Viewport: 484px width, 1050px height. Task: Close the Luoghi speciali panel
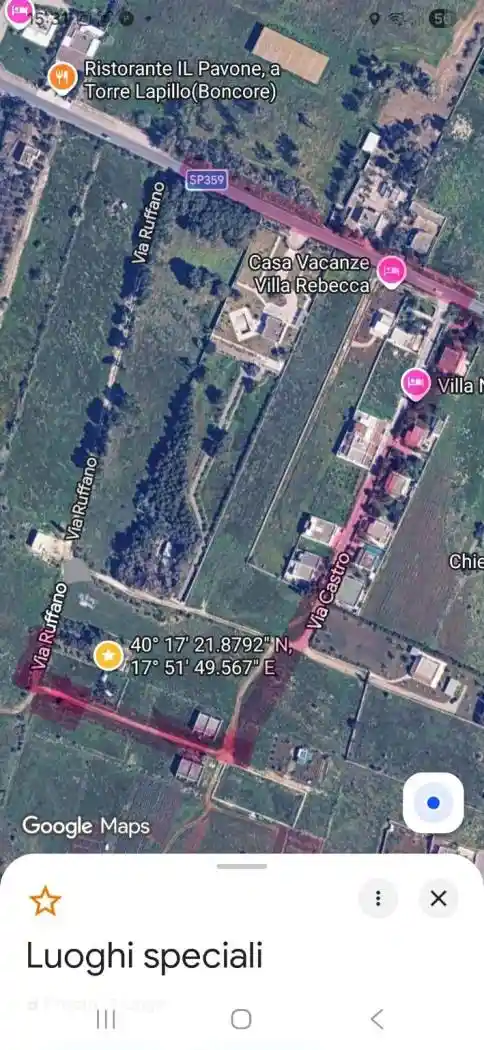point(438,898)
